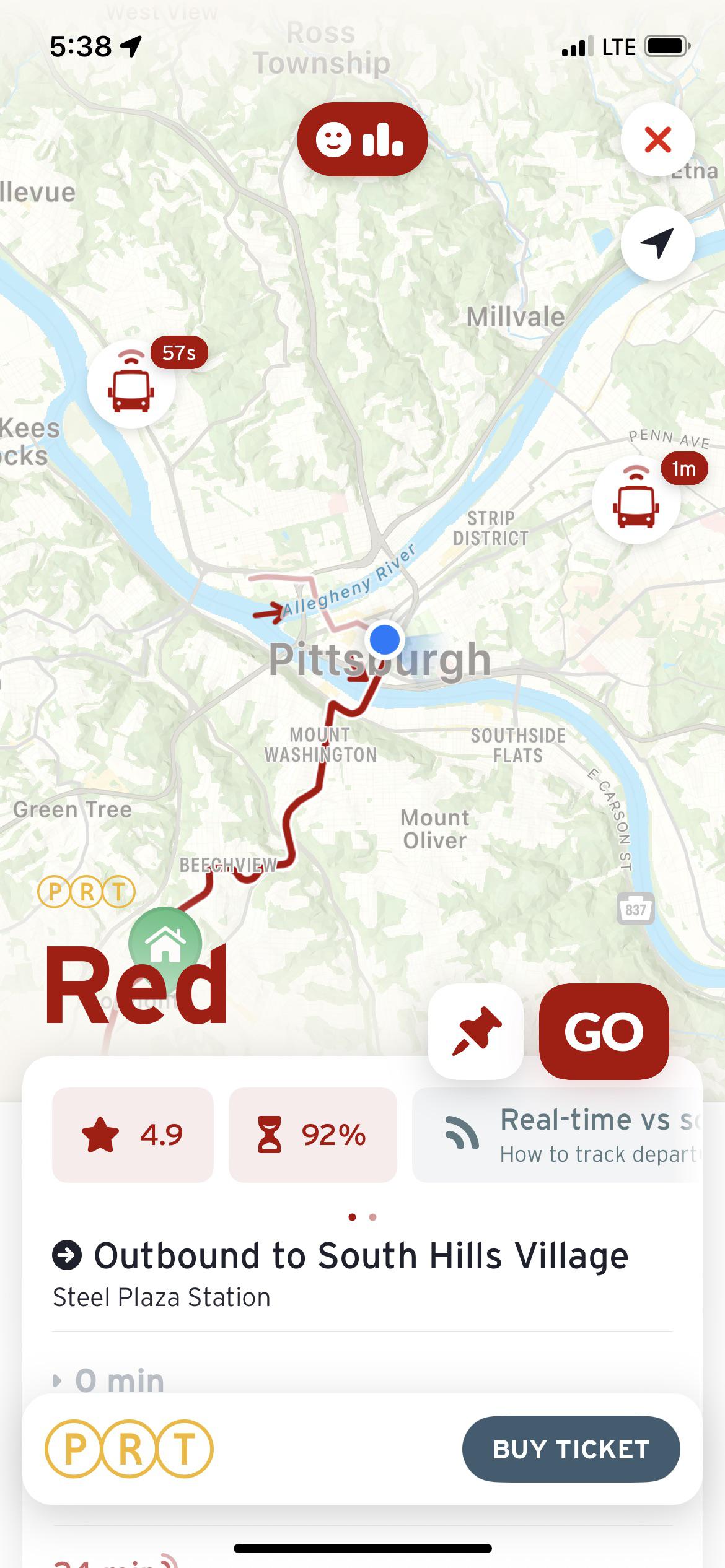The image size is (725, 1568).
Task: Switch direction from Outbound to South Hills Village
Action: tap(340, 1255)
